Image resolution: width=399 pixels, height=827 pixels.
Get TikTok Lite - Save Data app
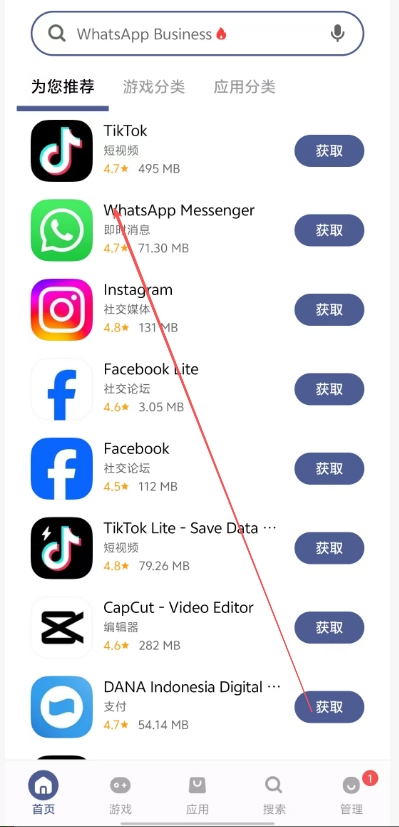pyautogui.click(x=329, y=548)
